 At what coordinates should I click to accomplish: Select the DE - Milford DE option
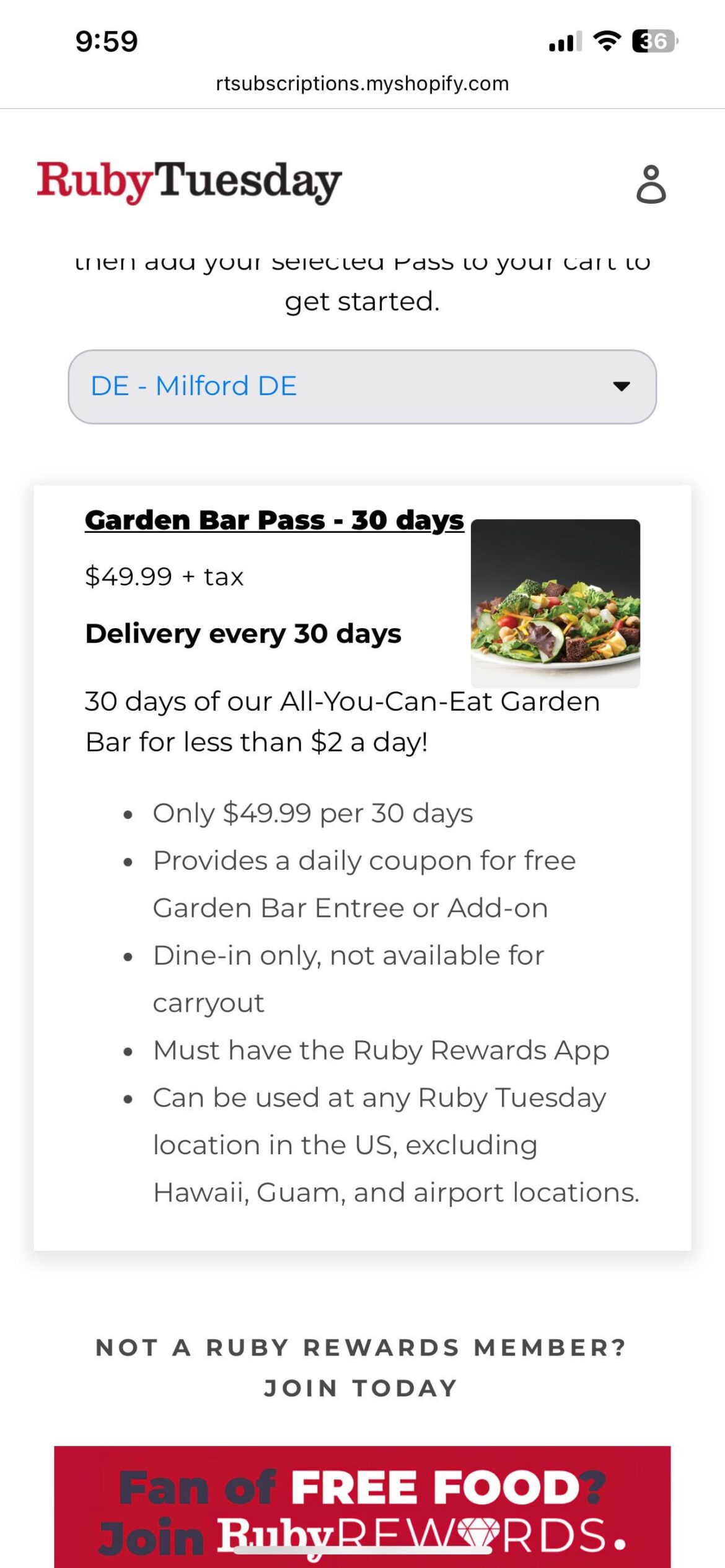click(x=193, y=385)
